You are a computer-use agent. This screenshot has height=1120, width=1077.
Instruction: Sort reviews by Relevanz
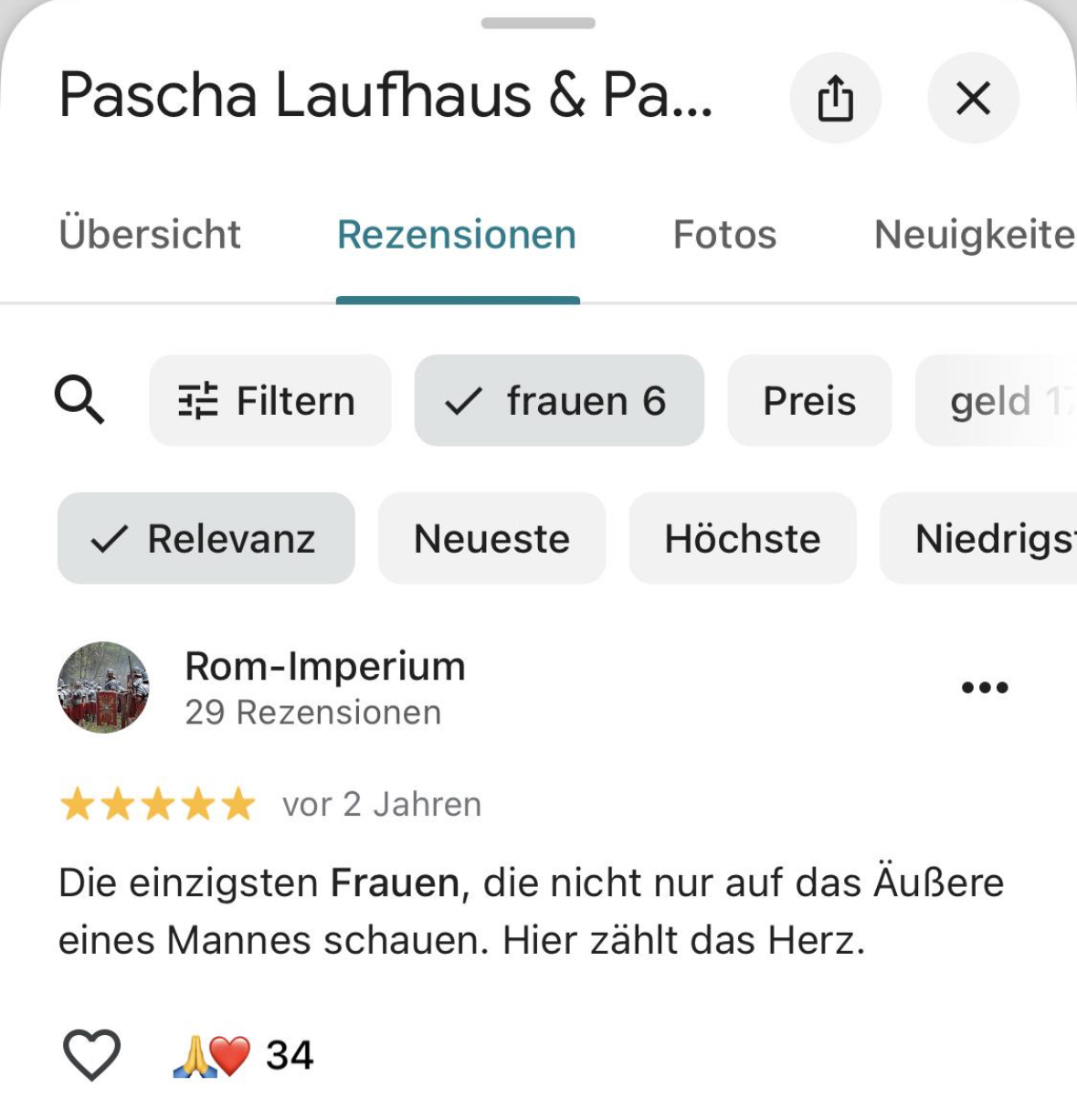[206, 538]
